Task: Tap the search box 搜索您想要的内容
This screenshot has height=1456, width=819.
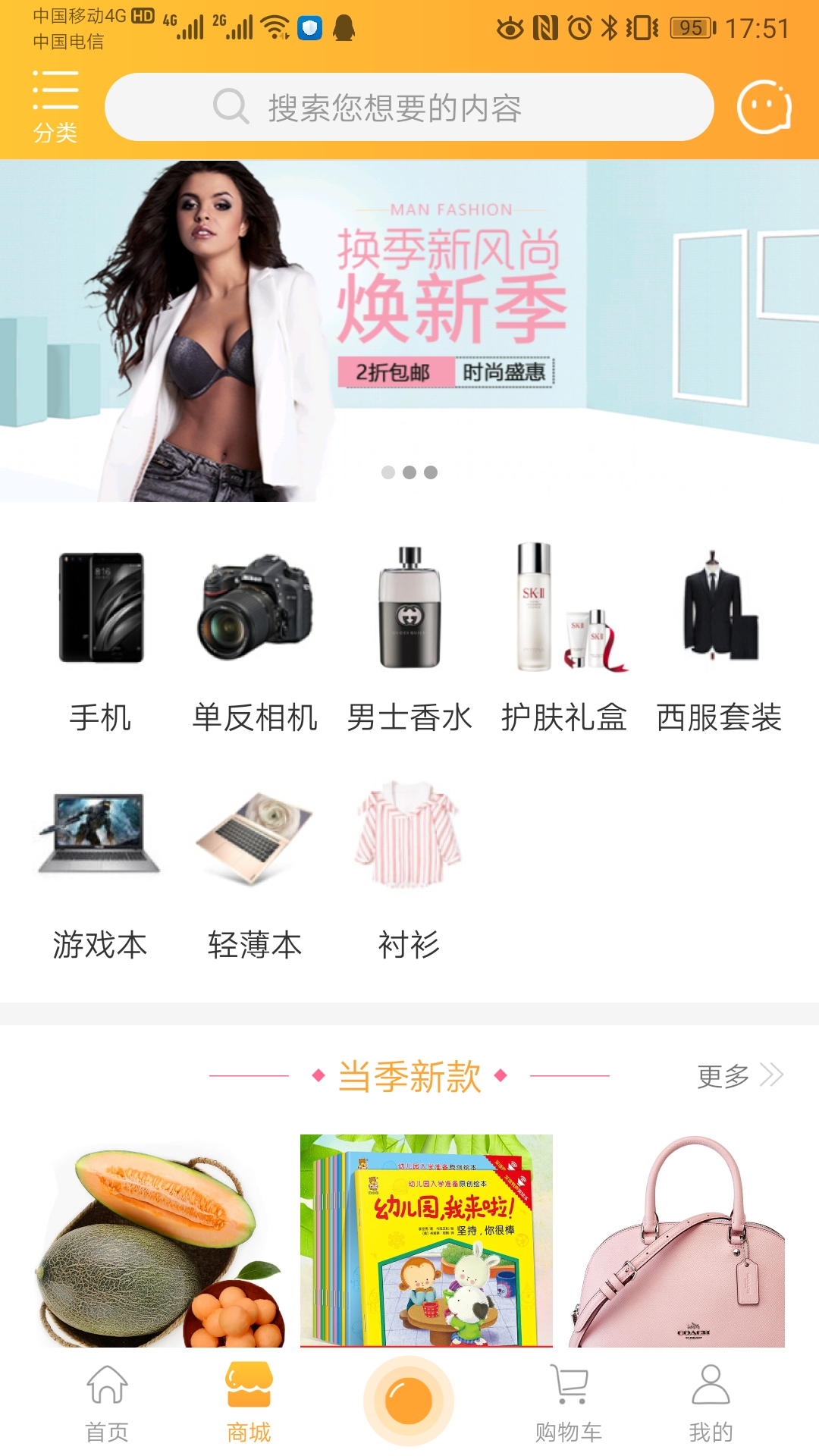Action: (409, 107)
